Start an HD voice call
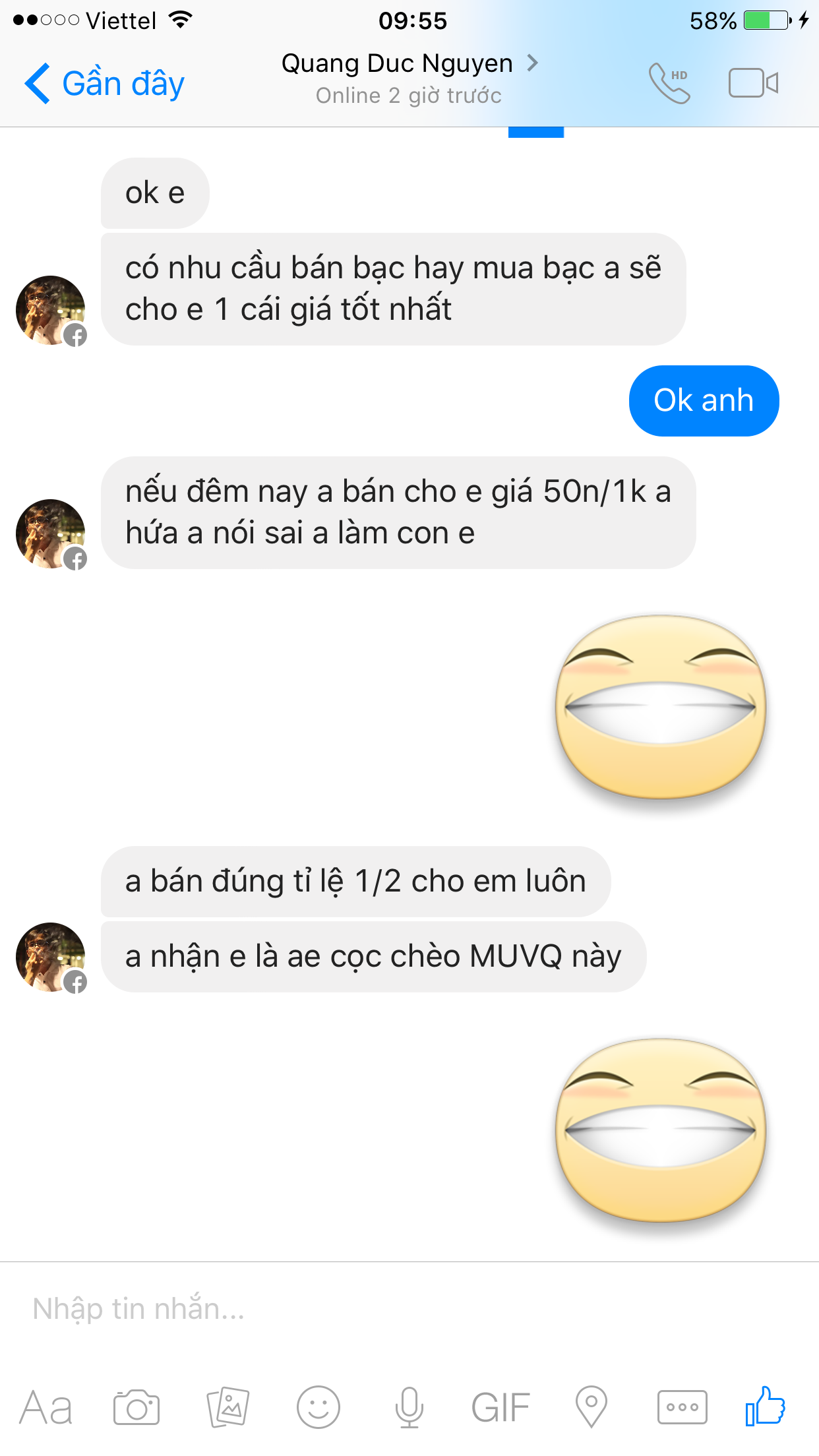819x1456 pixels. (x=669, y=83)
